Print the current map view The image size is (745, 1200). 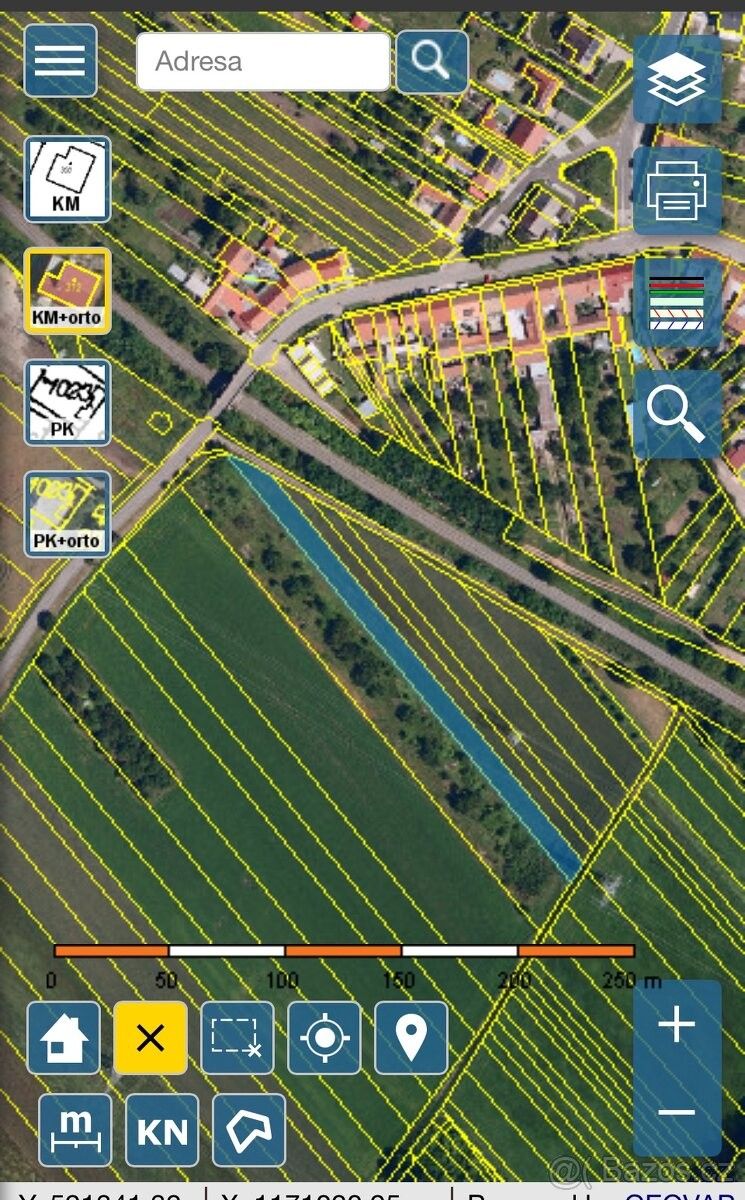(x=677, y=190)
